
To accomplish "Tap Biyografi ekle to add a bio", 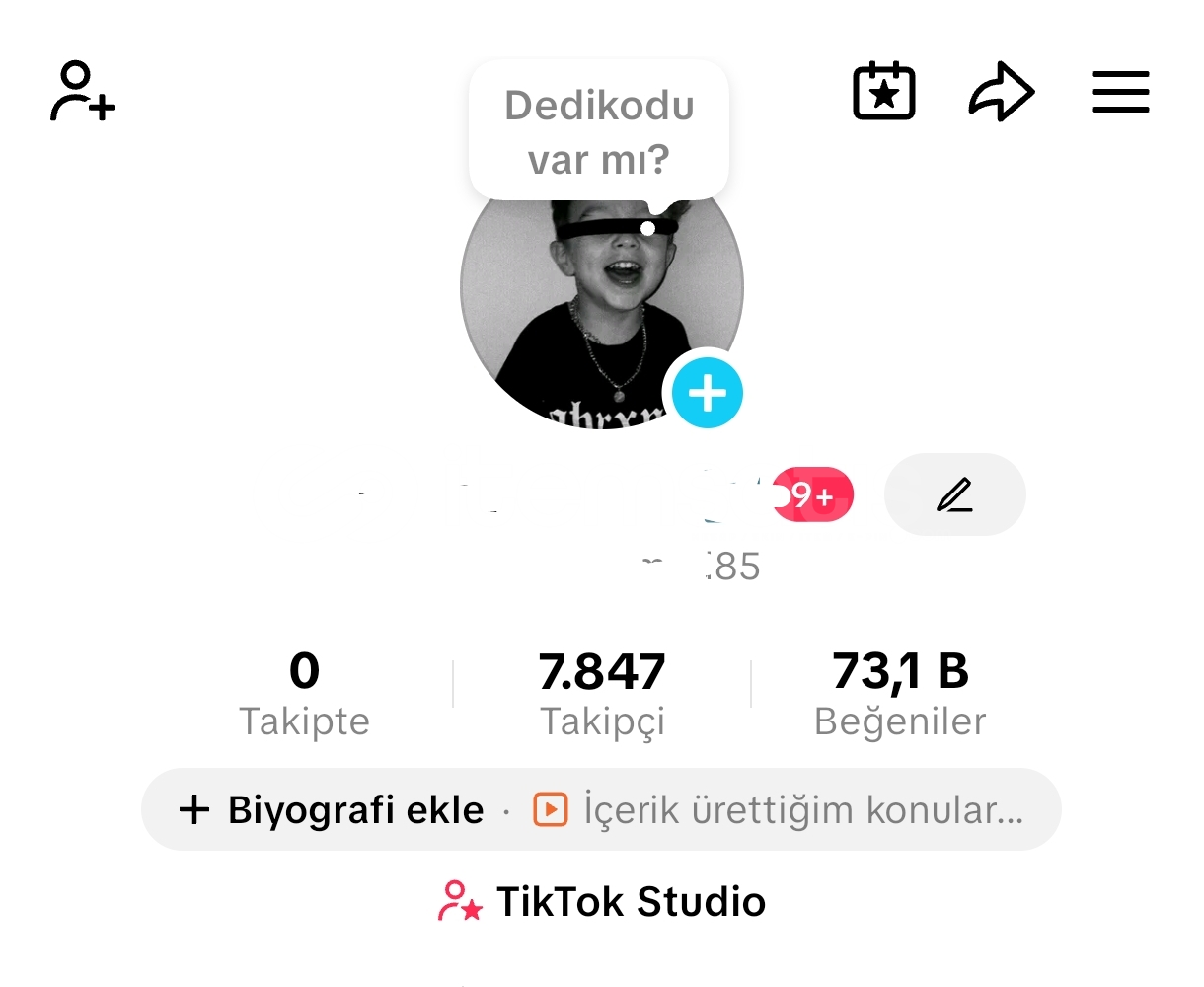I will coord(333,810).
